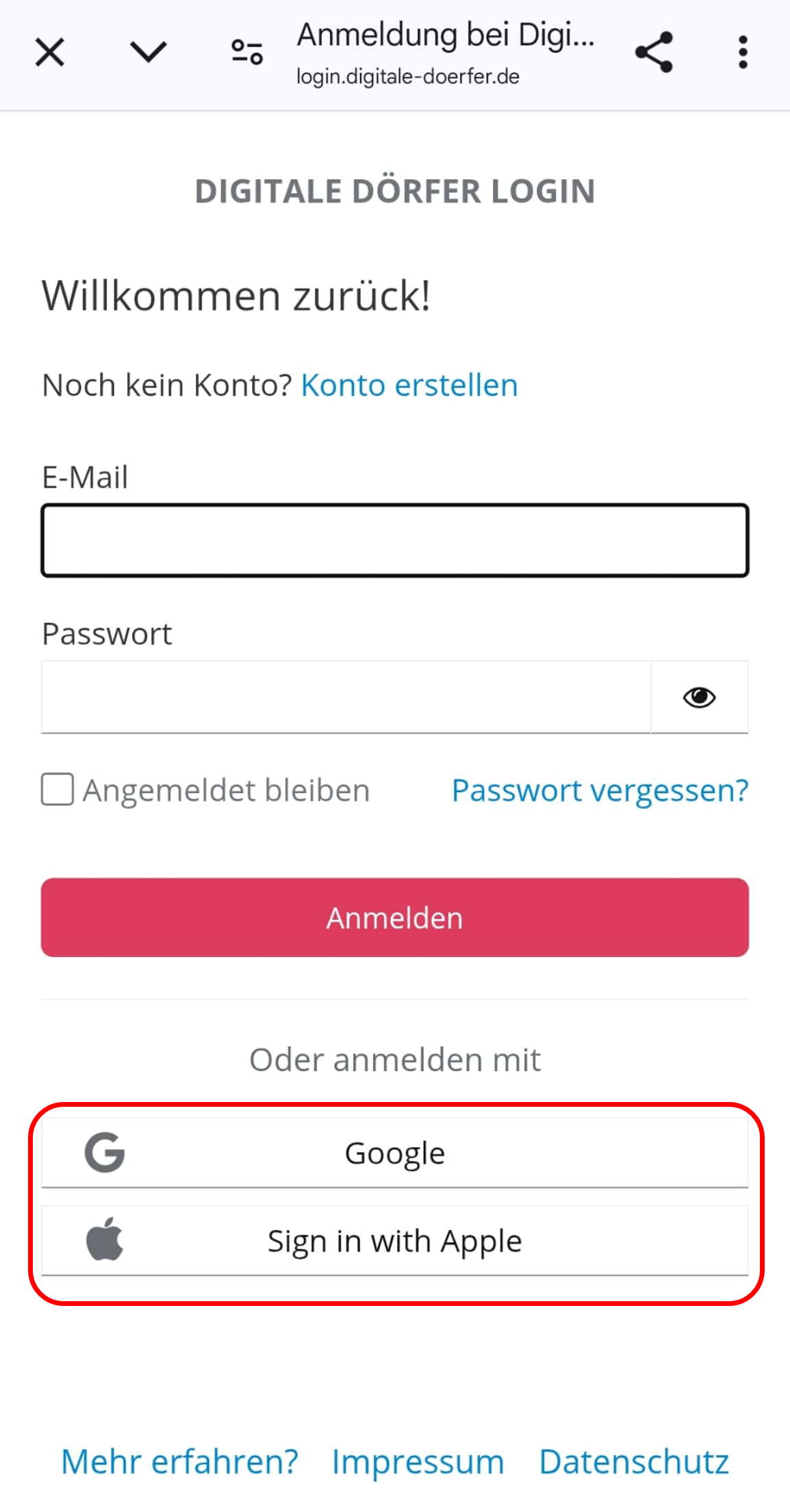
Task: Open the Datenschutz link
Action: [x=634, y=1461]
